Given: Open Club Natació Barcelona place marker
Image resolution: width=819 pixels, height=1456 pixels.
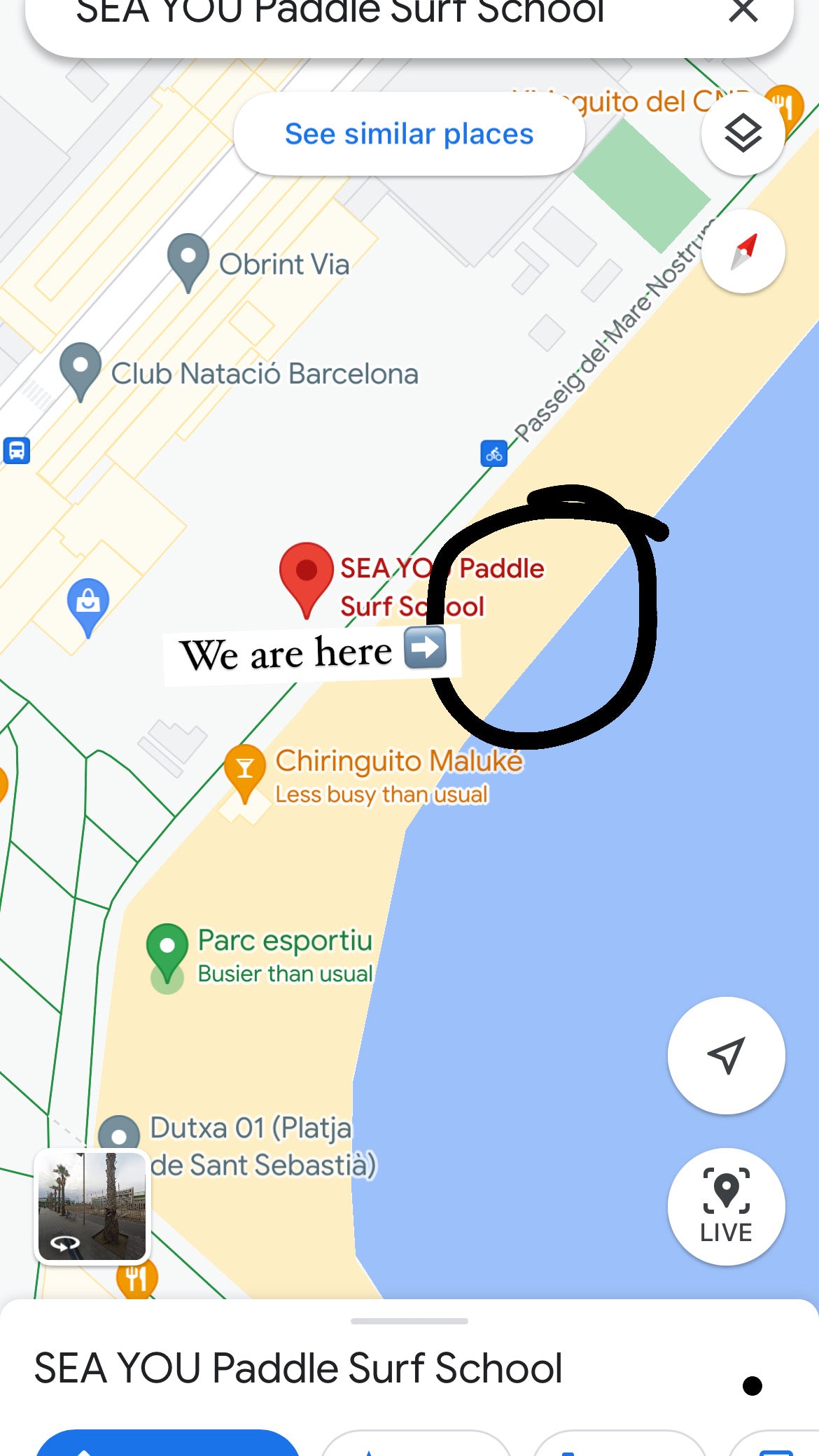Looking at the screenshot, I should point(81,368).
